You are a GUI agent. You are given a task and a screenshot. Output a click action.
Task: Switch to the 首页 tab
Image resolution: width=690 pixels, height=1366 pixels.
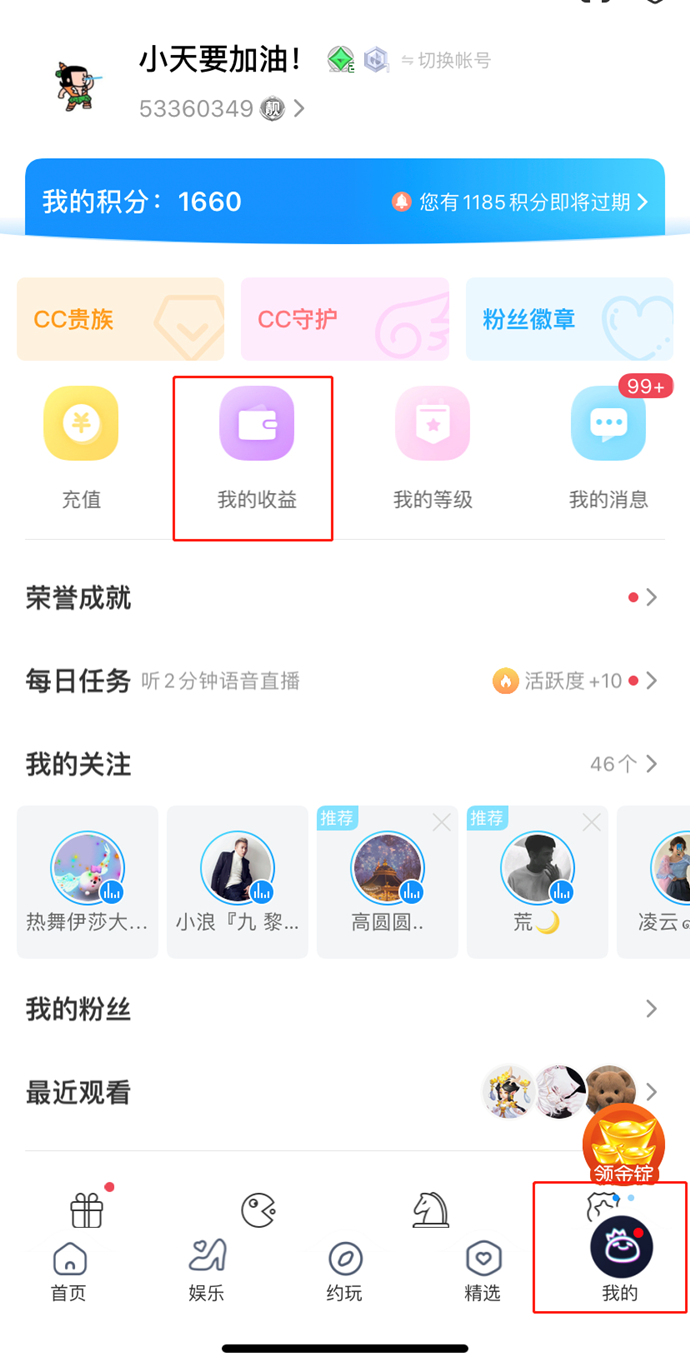pyautogui.click(x=69, y=1270)
